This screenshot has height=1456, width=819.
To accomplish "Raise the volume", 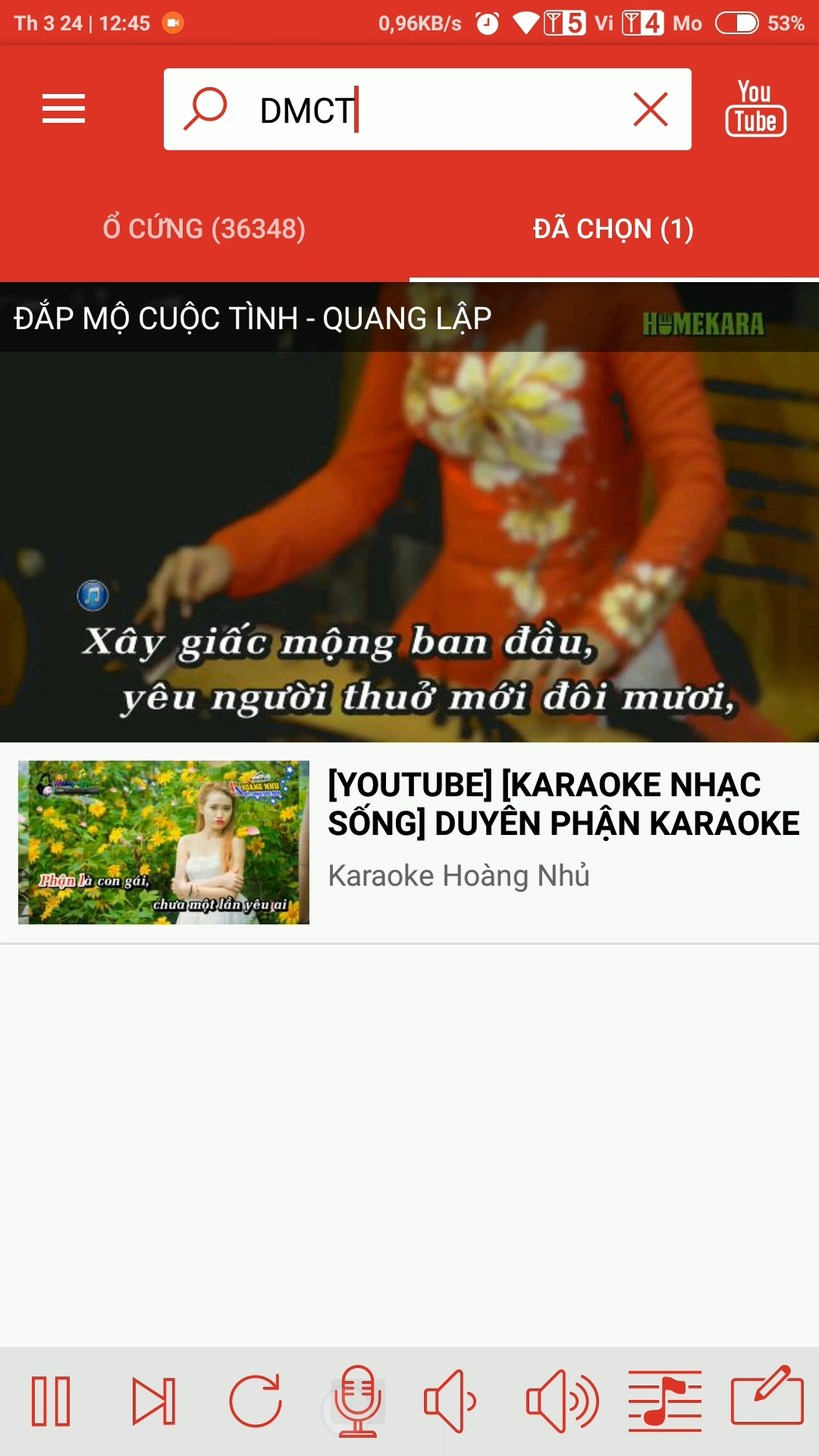I will point(562,1401).
